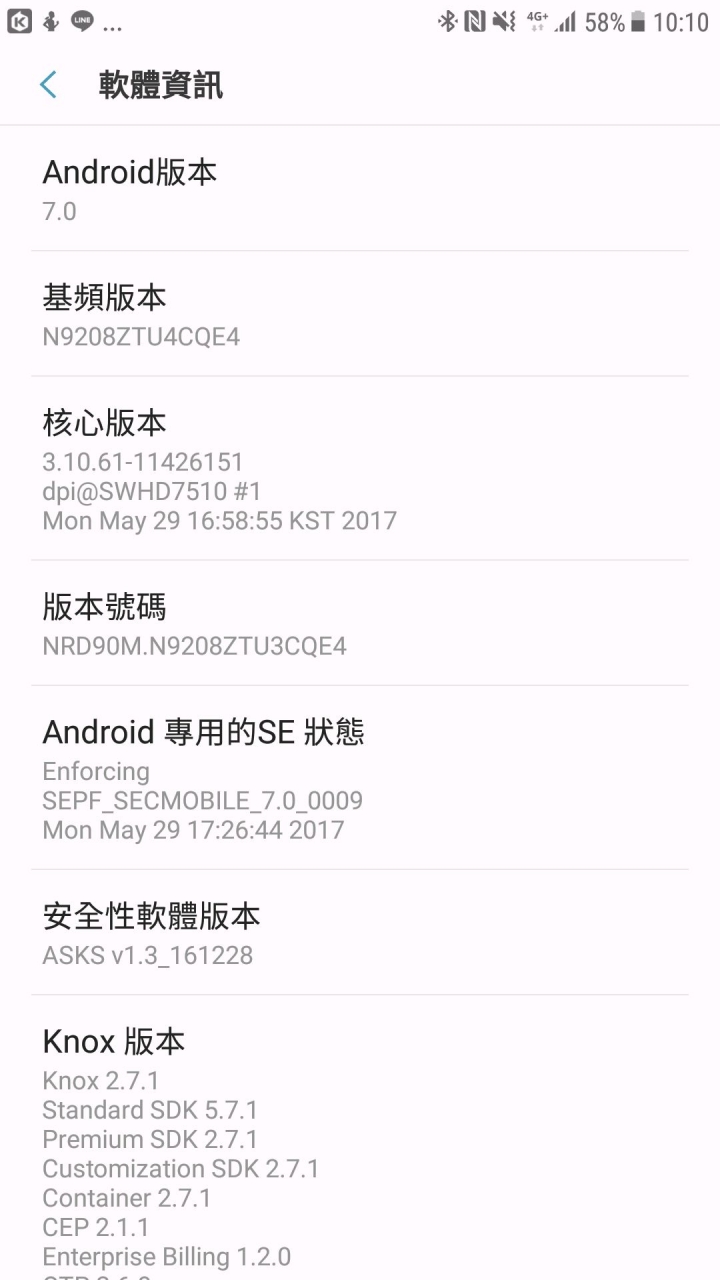Tap the Android版本 row
The height and width of the screenshot is (1280, 720).
click(x=360, y=189)
